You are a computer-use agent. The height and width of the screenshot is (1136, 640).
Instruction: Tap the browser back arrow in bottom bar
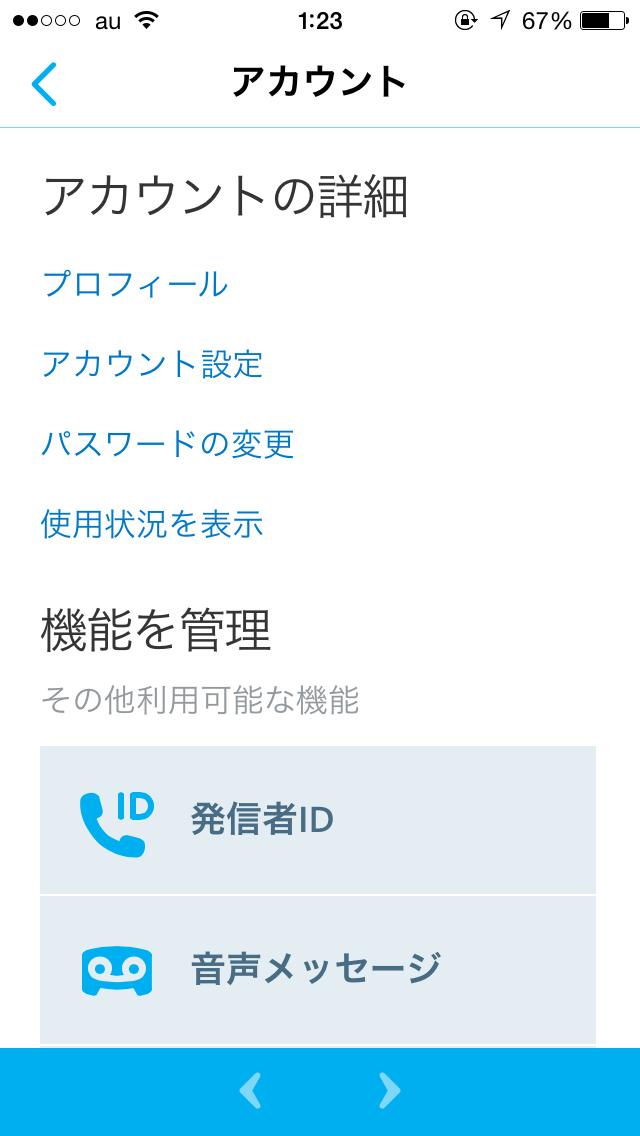tap(250, 1091)
